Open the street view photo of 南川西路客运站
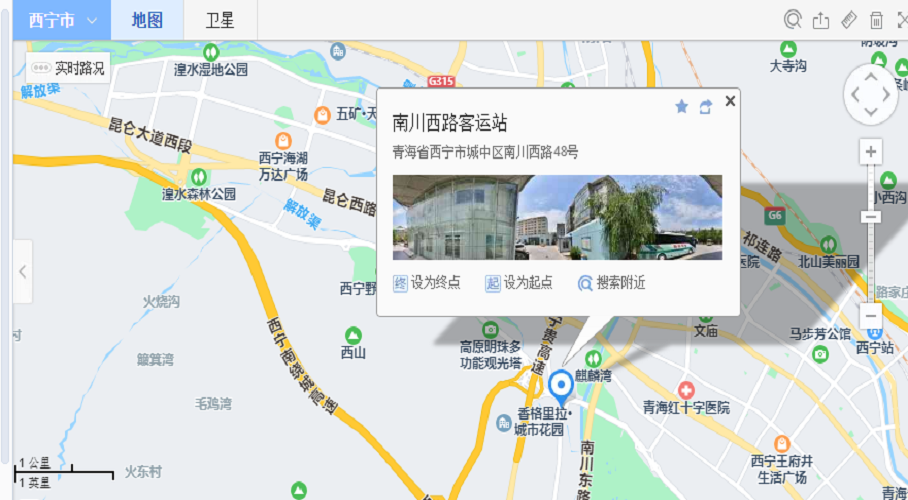908x500 pixels. 557,217
